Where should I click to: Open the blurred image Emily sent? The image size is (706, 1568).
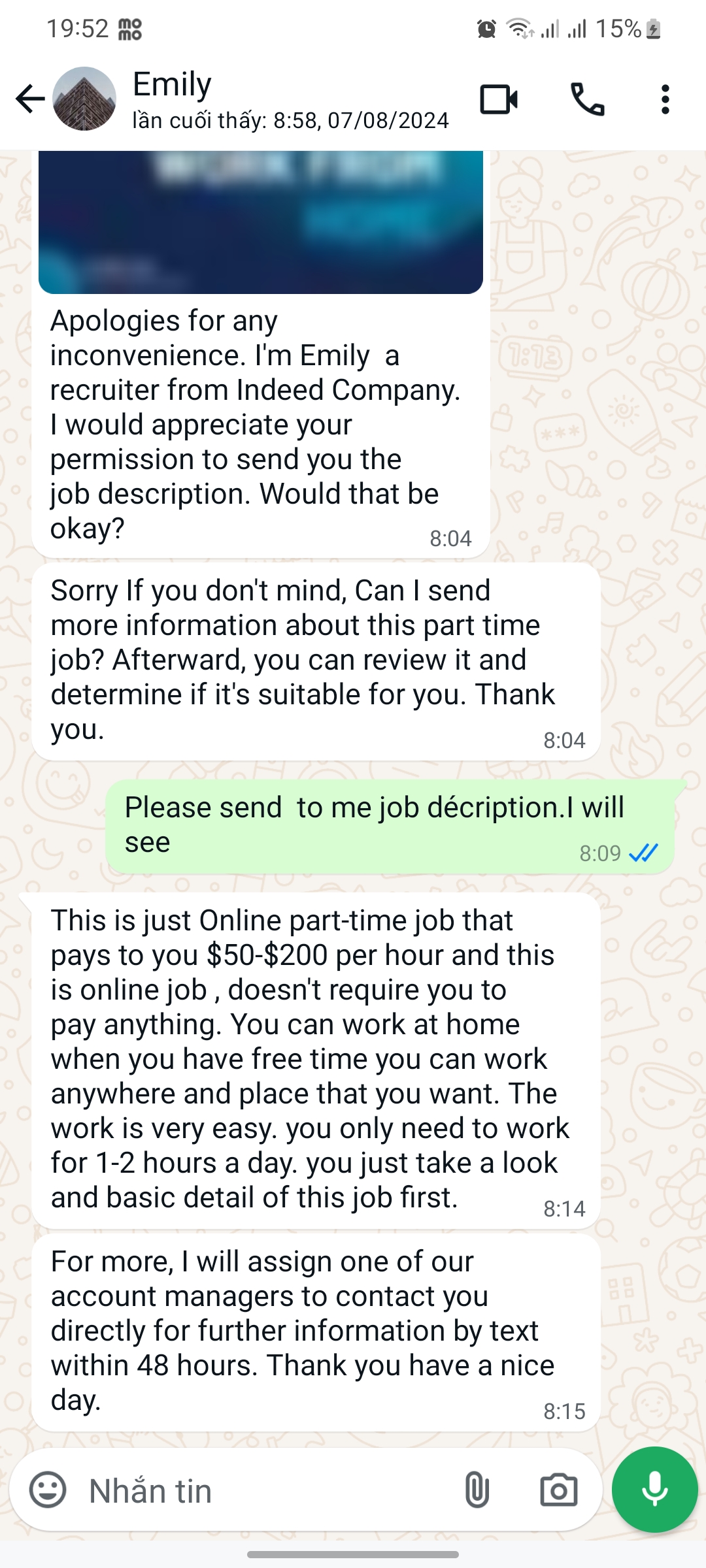260,222
